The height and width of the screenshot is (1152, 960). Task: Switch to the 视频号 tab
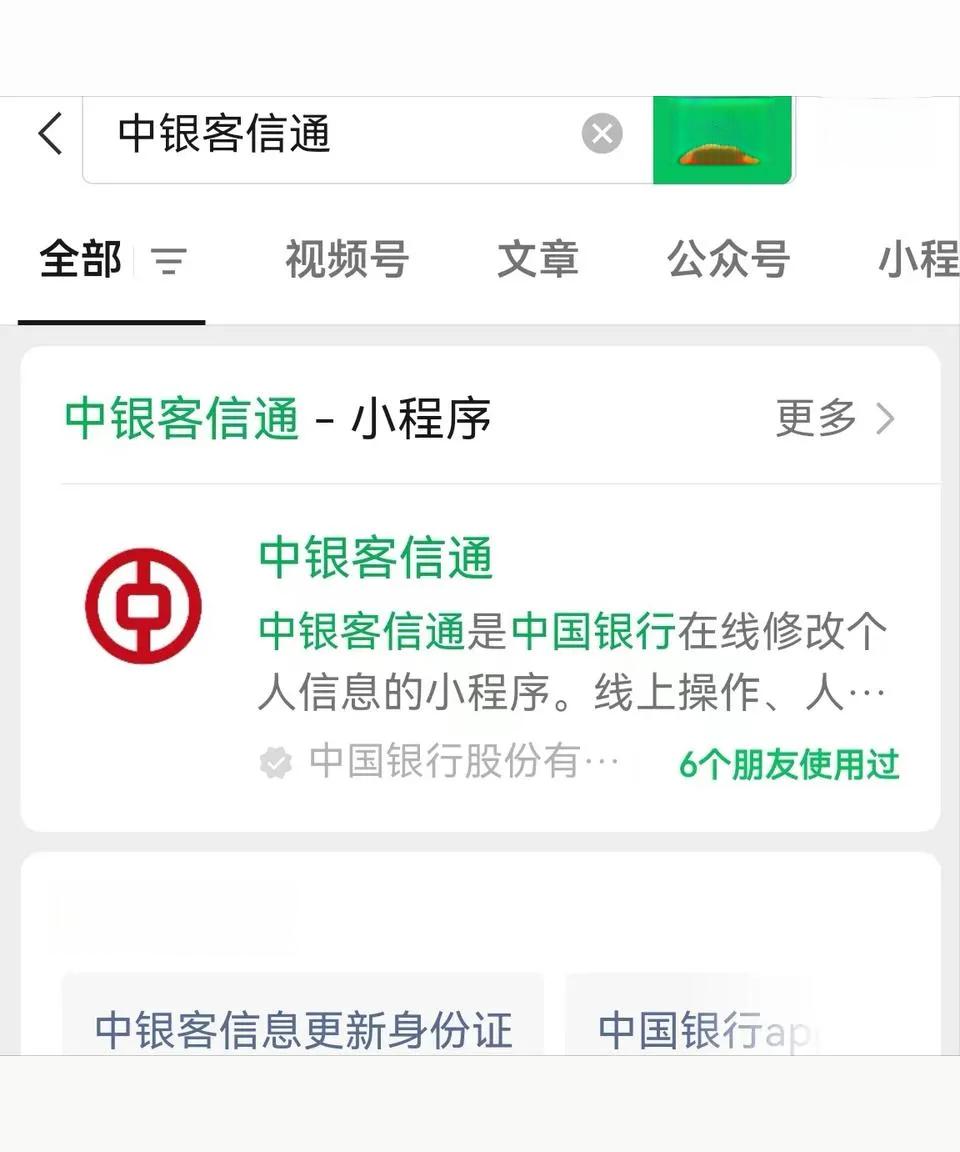(346, 260)
